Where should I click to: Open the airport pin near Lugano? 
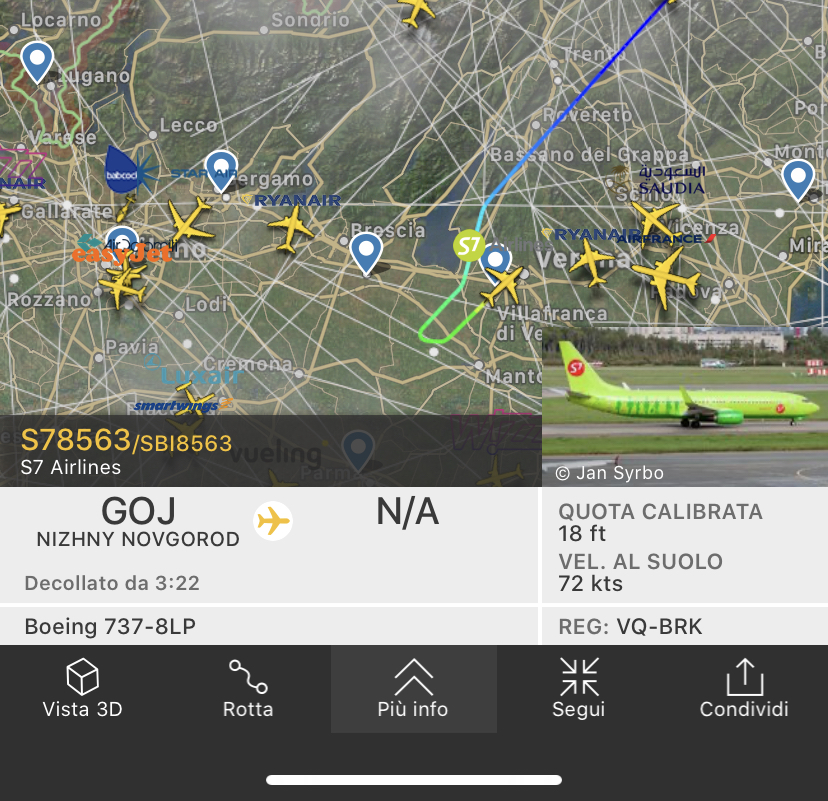(37, 60)
